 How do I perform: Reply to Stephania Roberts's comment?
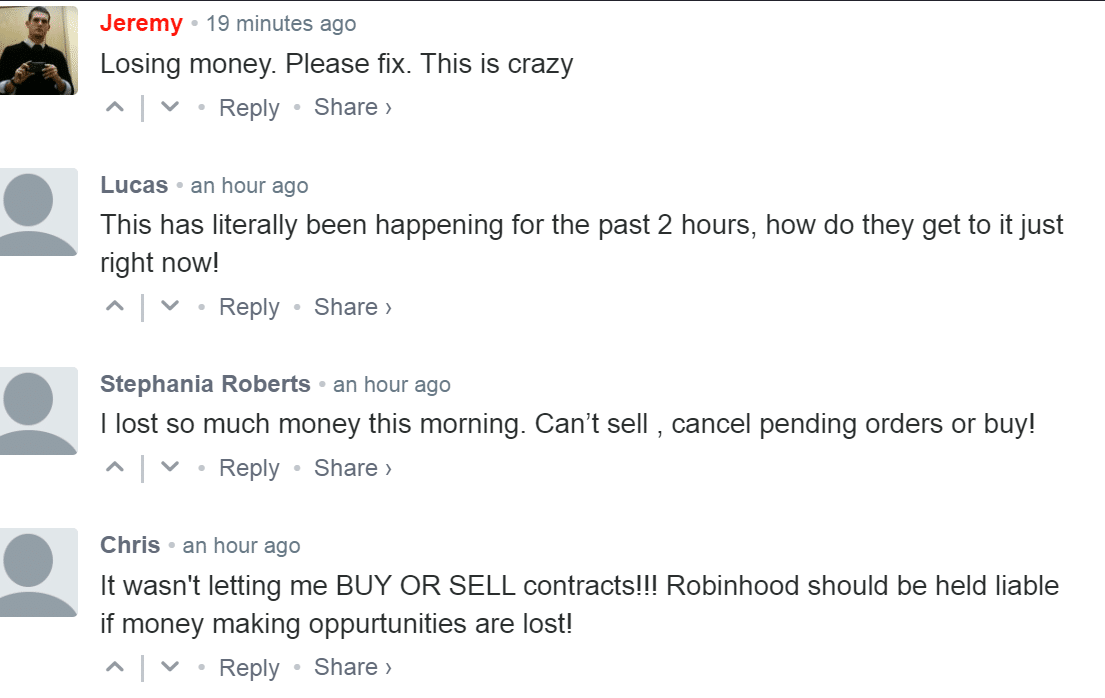(x=249, y=468)
